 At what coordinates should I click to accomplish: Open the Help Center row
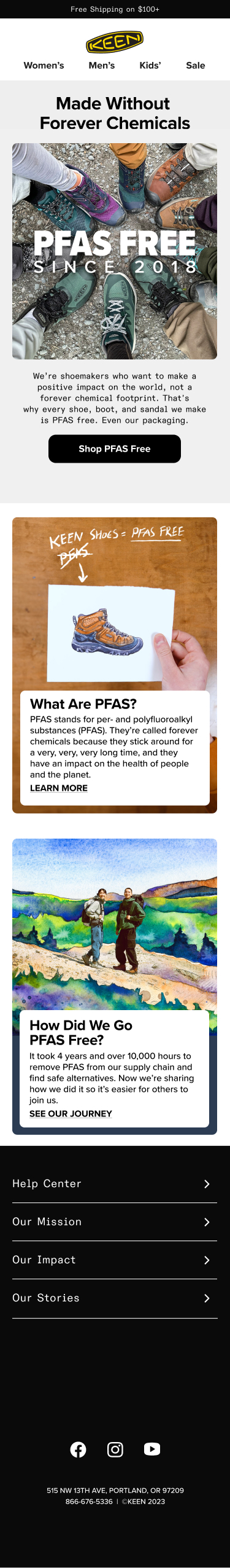pos(115,1183)
